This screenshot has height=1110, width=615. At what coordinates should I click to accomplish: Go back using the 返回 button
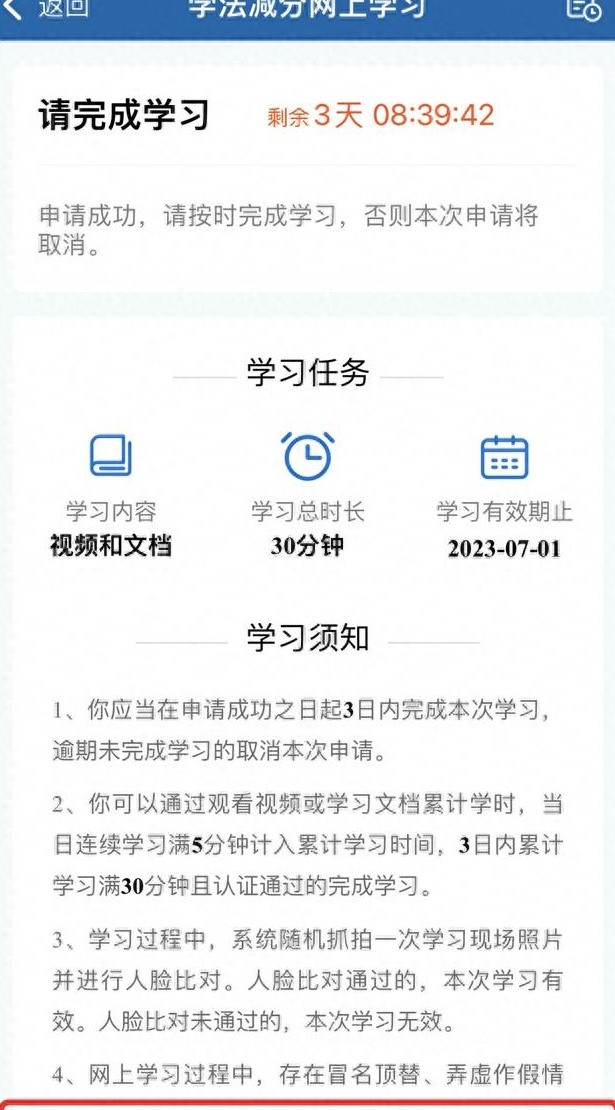point(48,9)
